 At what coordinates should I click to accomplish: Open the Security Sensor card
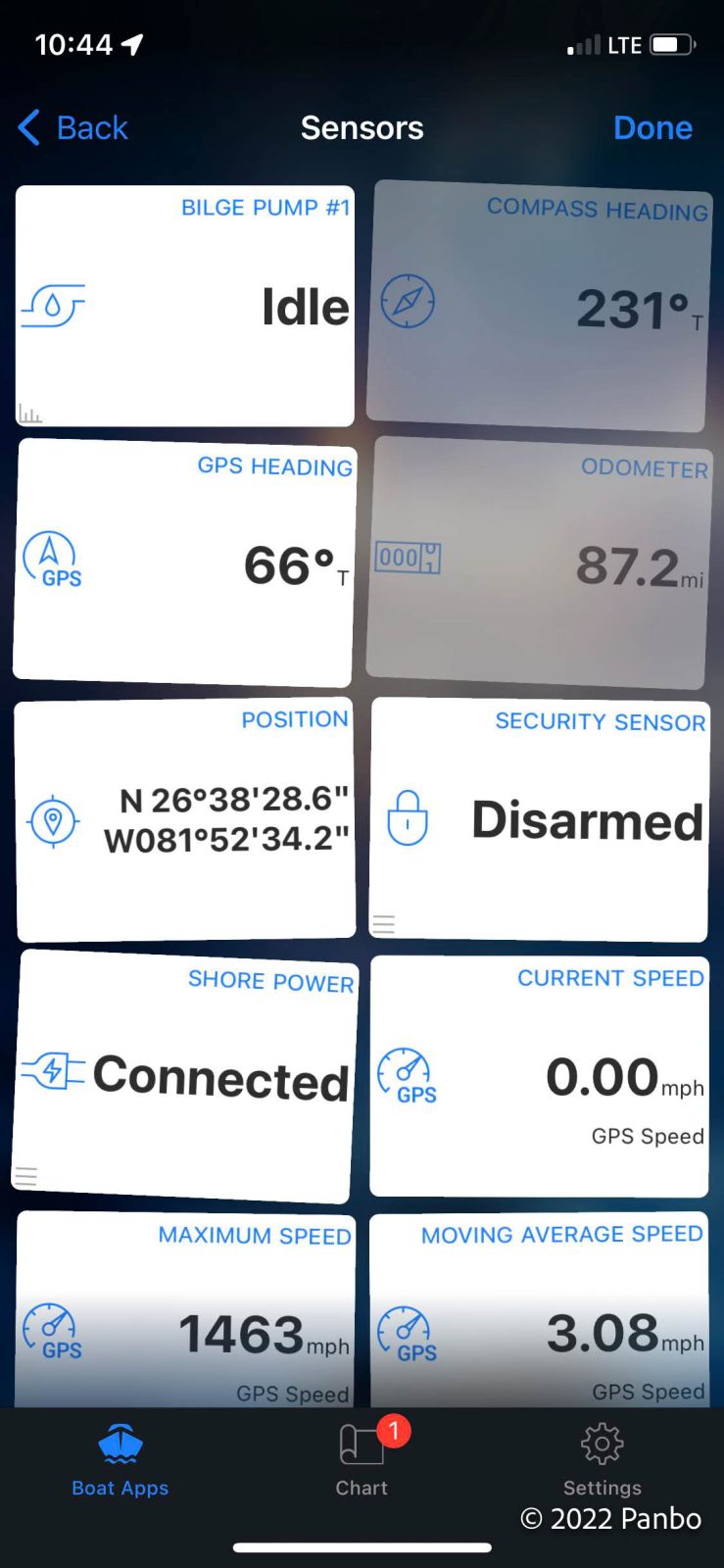pyautogui.click(x=539, y=820)
